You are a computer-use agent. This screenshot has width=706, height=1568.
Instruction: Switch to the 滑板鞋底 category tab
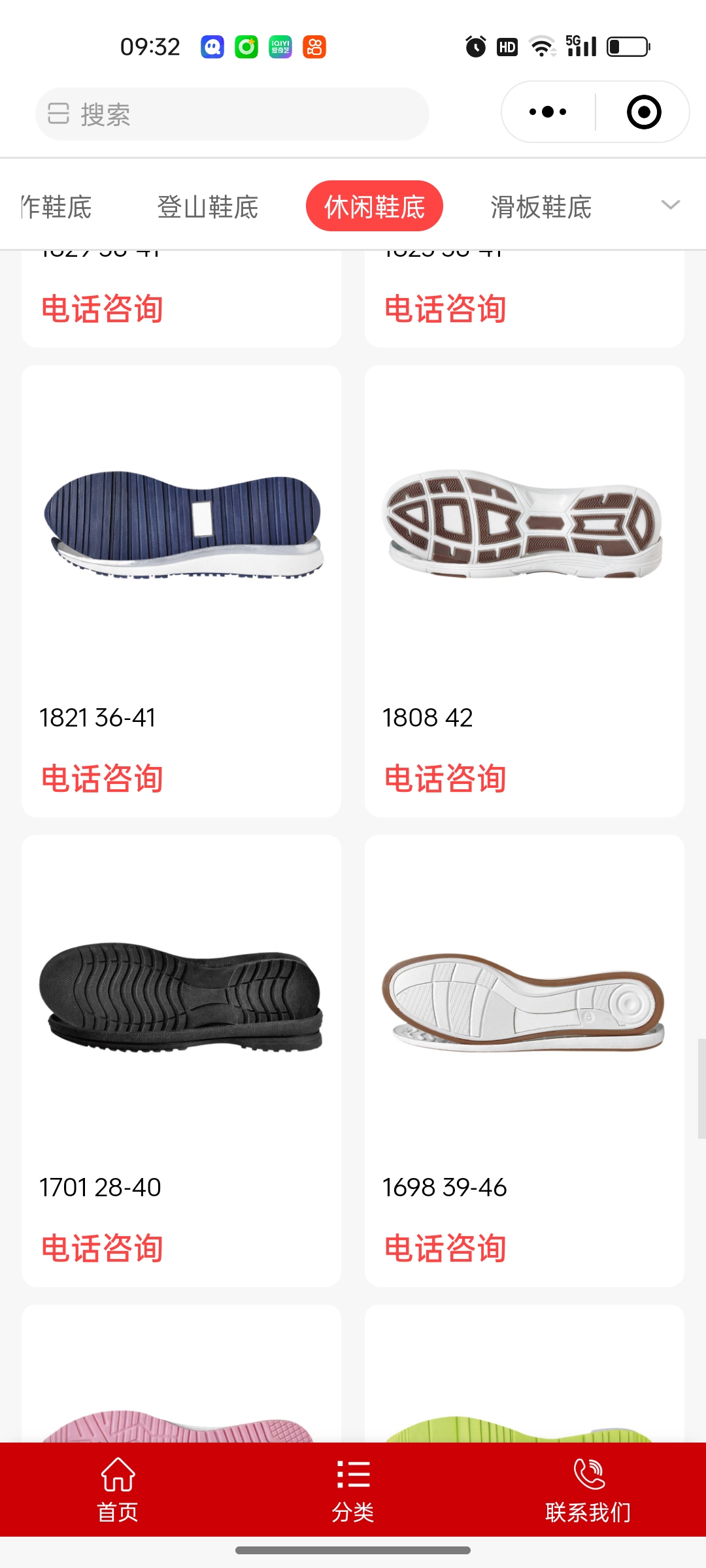[x=541, y=207]
